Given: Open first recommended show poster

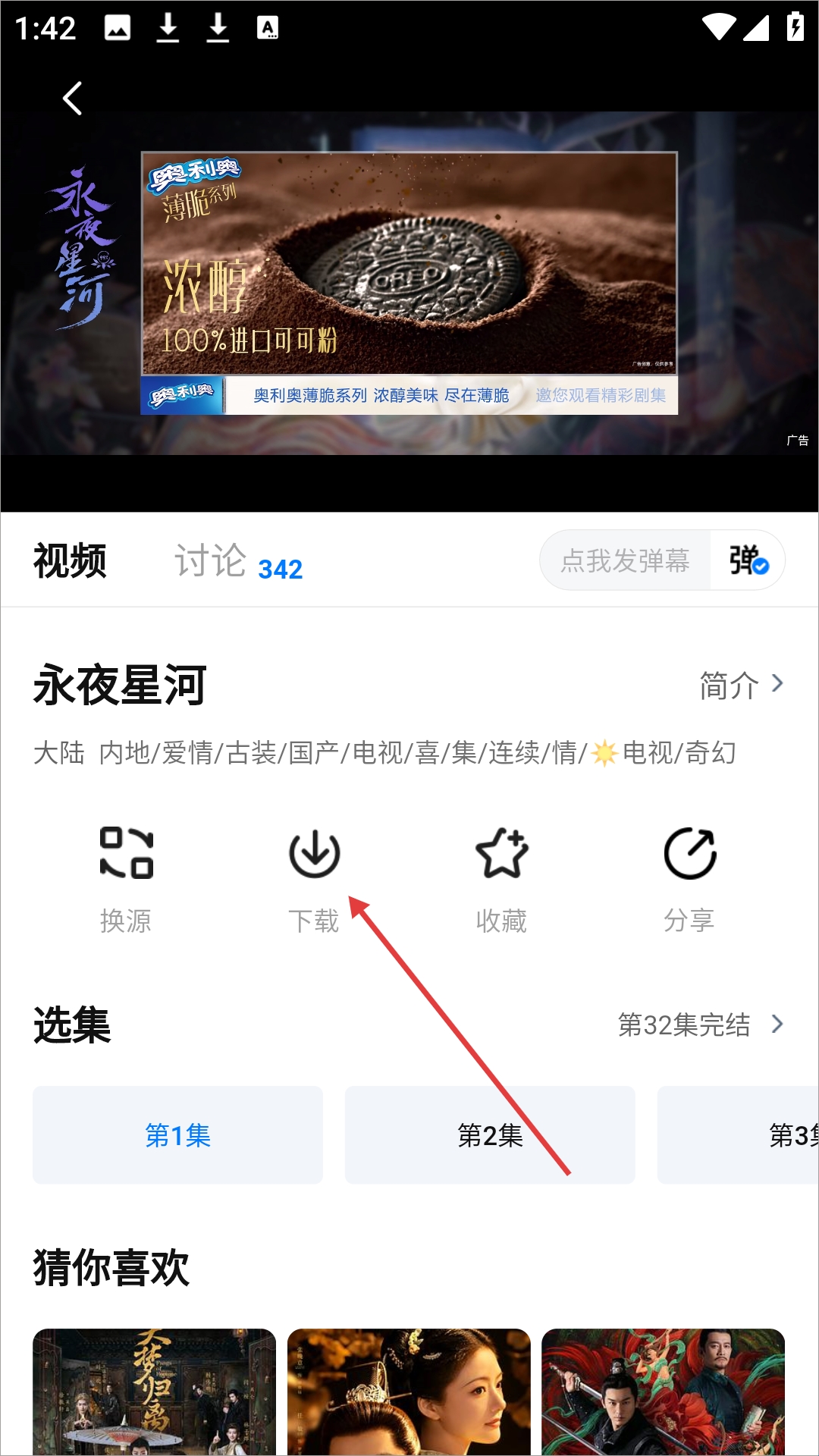Looking at the screenshot, I should click(x=154, y=1392).
